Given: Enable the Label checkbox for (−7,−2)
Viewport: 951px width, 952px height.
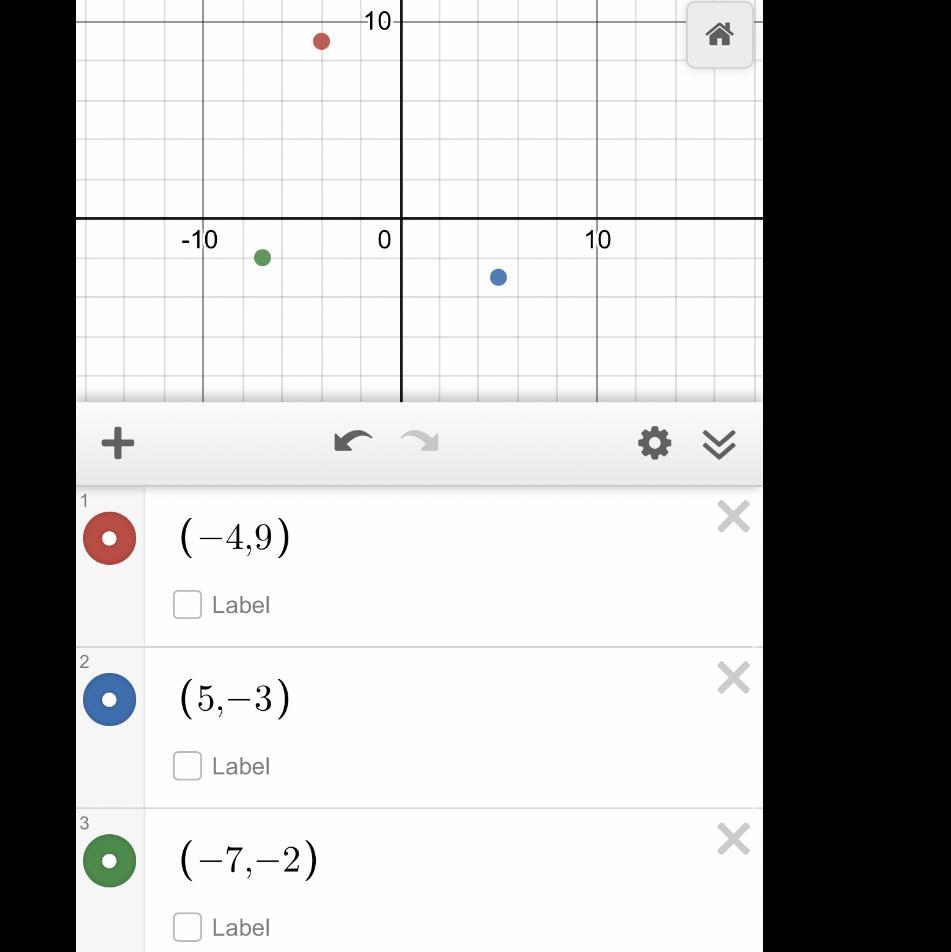Looking at the screenshot, I should [x=187, y=927].
